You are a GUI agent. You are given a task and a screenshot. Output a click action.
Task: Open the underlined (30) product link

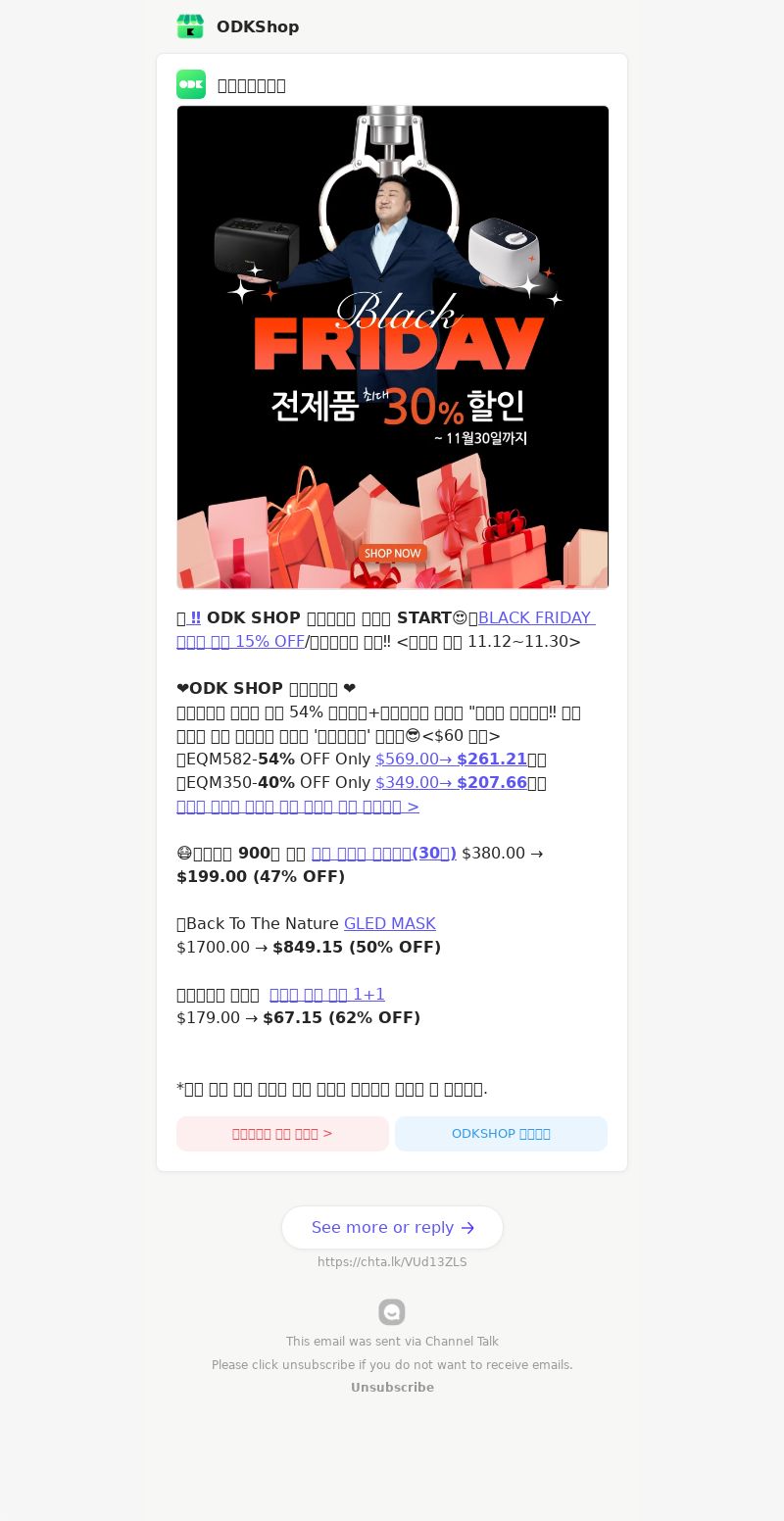pyautogui.click(x=383, y=854)
